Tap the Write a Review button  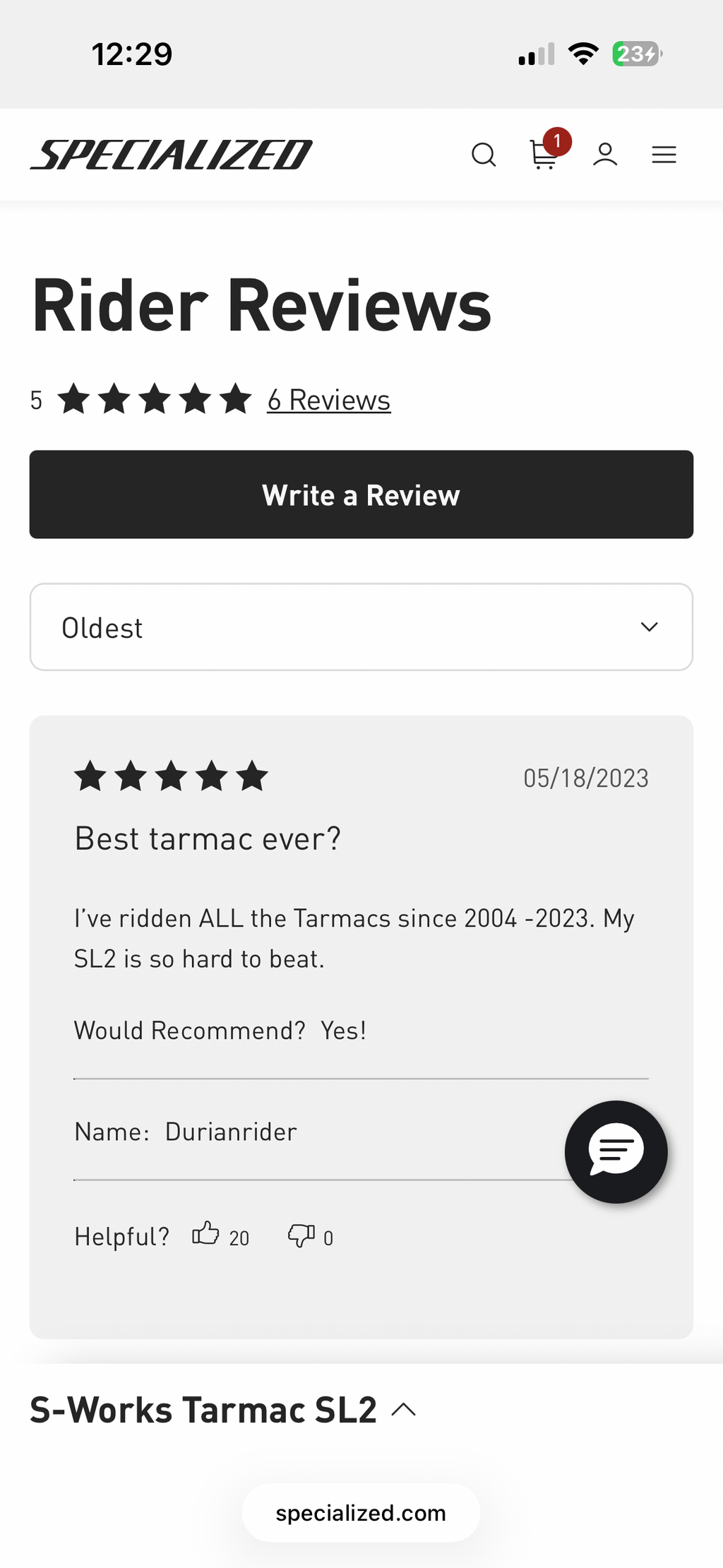(x=361, y=494)
